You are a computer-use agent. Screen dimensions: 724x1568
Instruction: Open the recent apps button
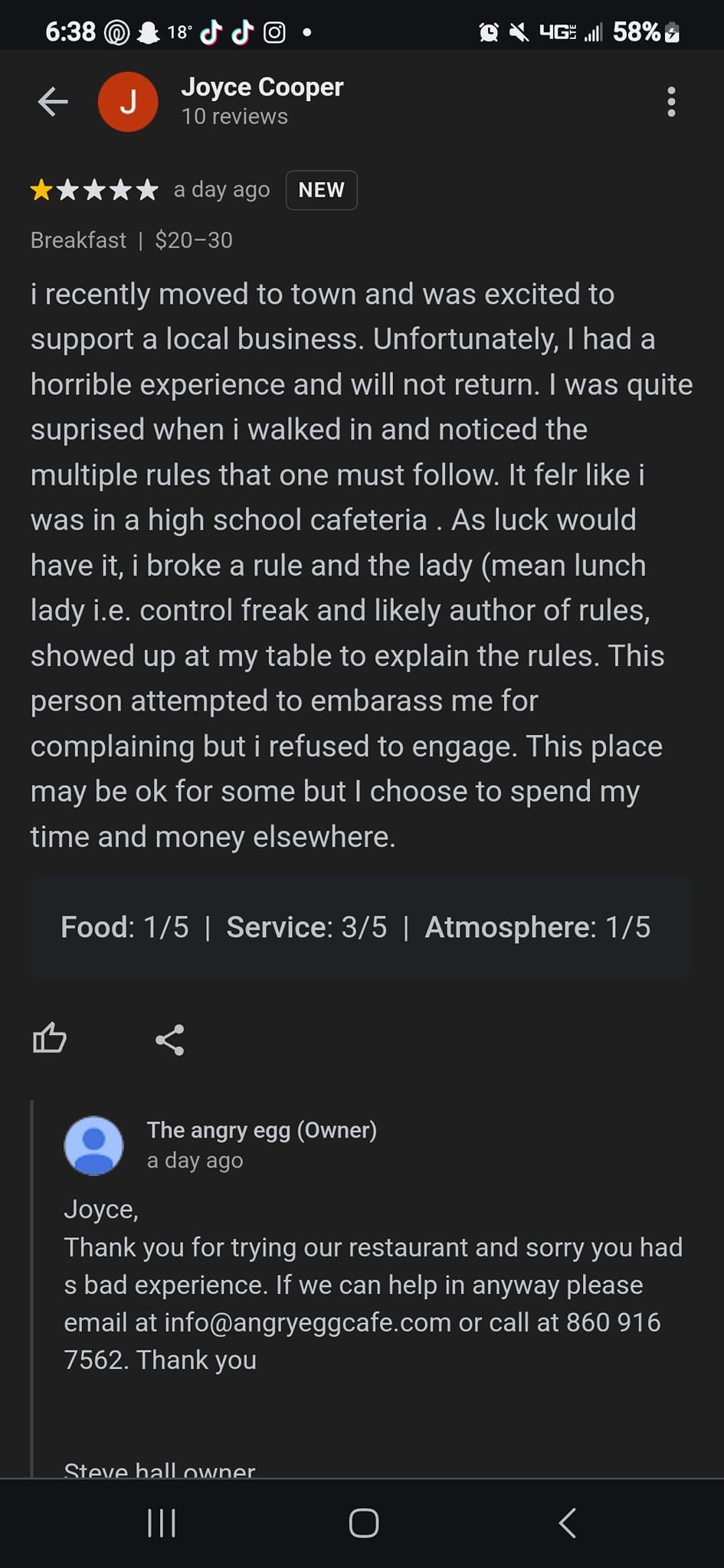(x=162, y=1523)
